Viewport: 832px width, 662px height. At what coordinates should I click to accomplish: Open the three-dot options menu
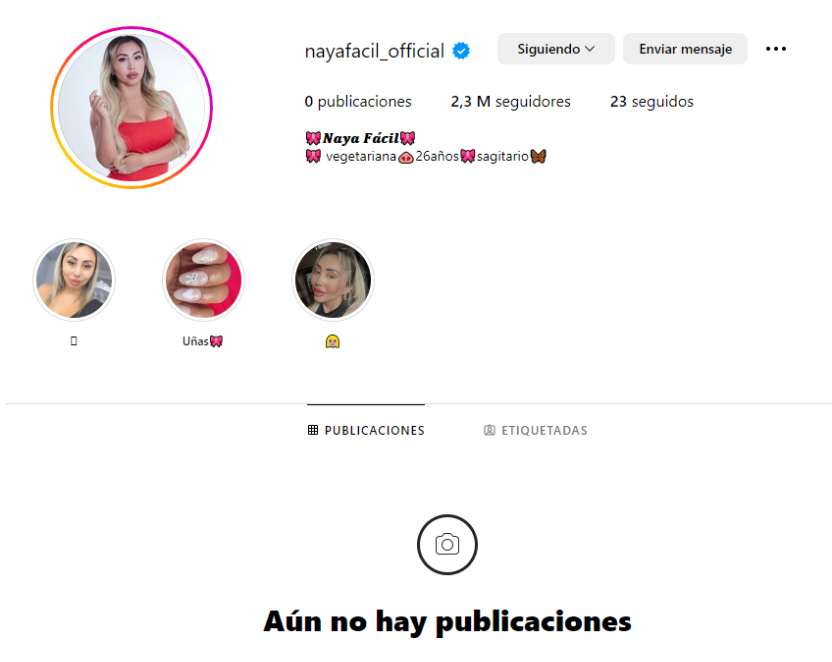coord(776,49)
